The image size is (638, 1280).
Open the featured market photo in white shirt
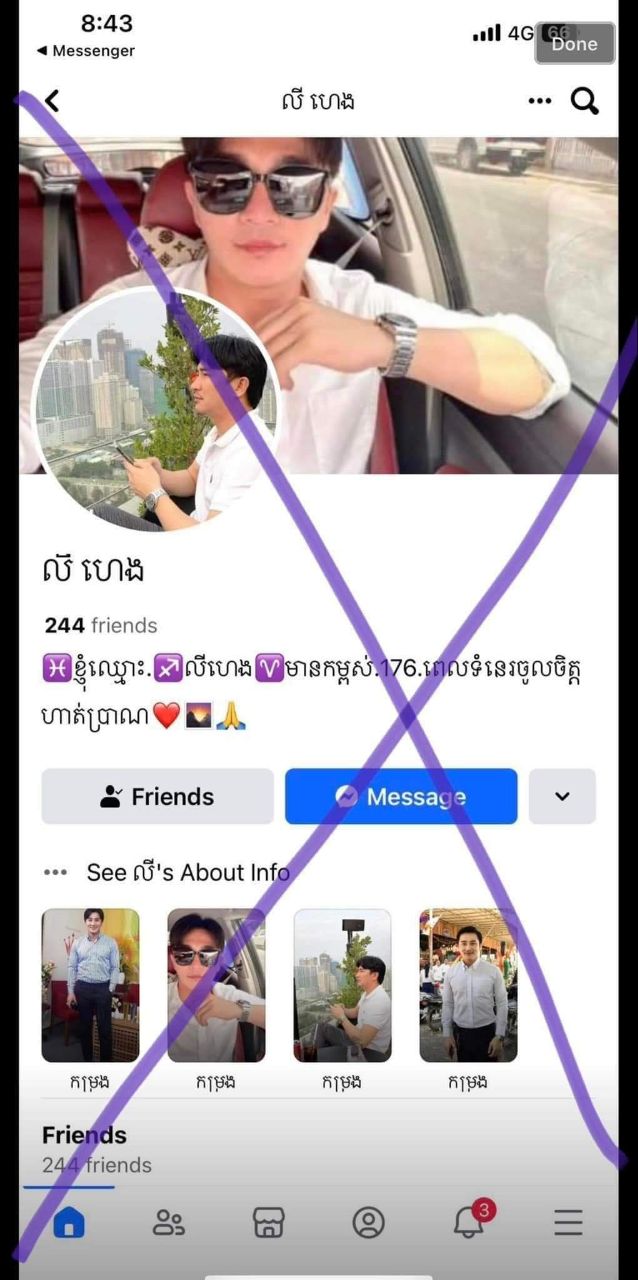coord(468,985)
